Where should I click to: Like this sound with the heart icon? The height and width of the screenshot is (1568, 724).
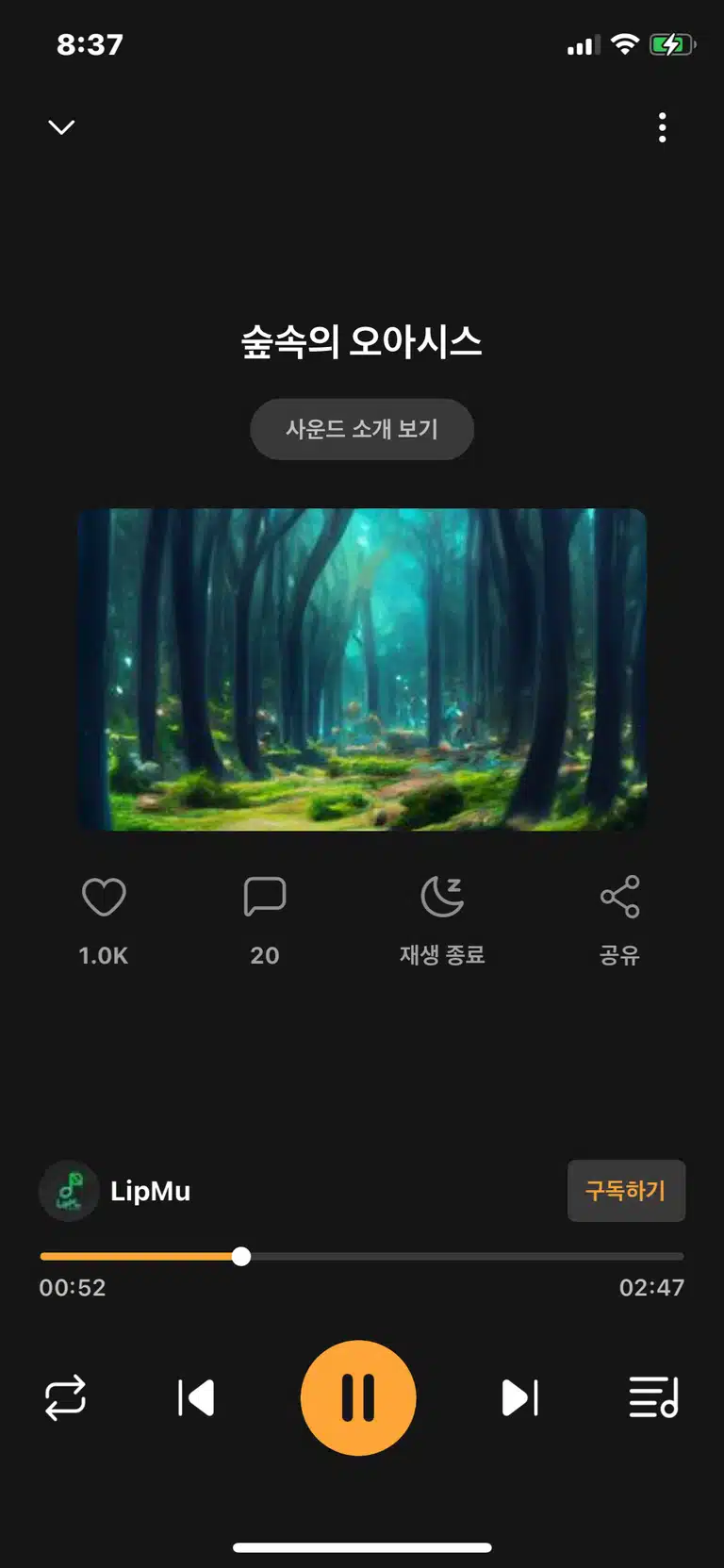[x=104, y=897]
